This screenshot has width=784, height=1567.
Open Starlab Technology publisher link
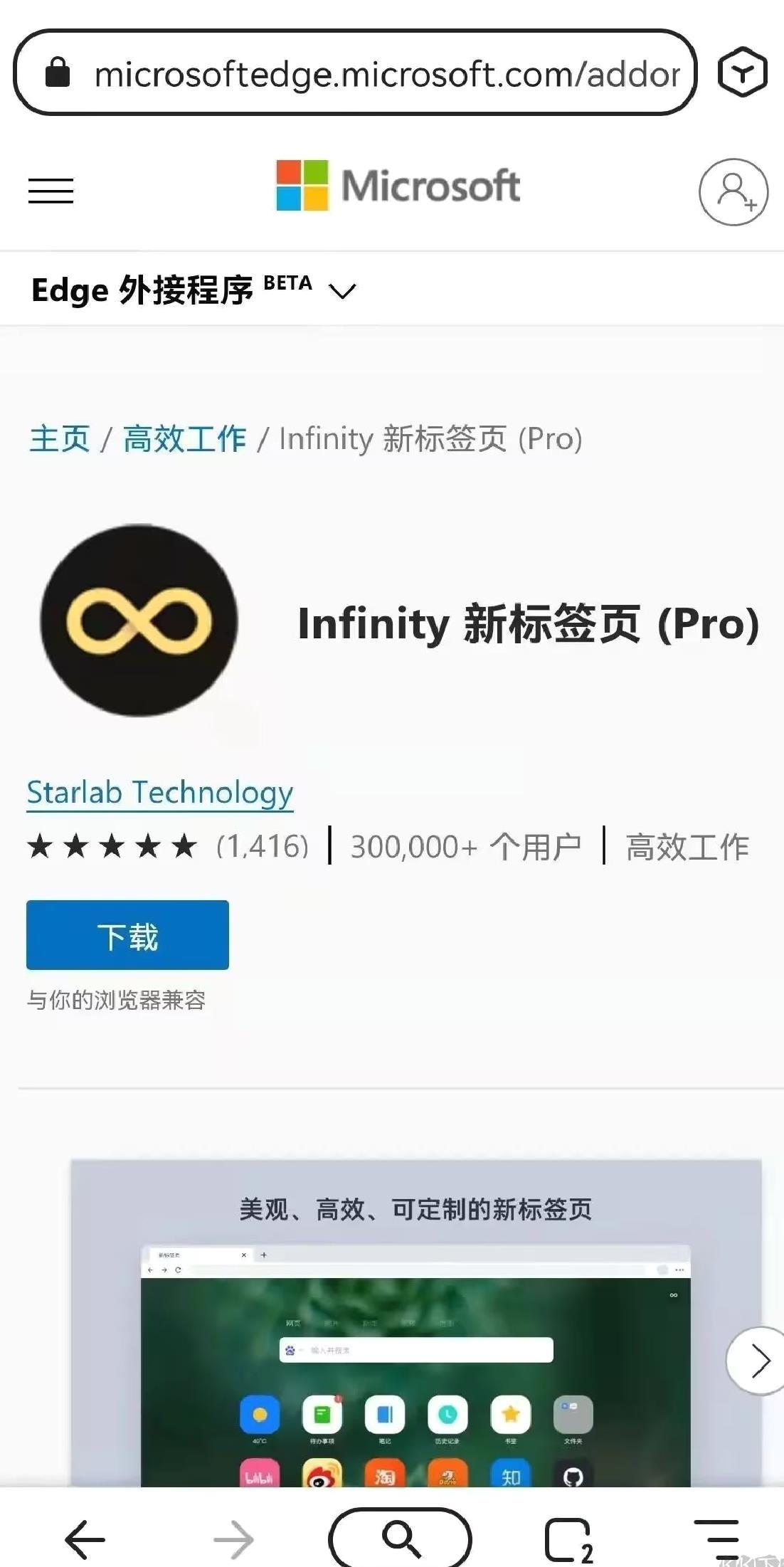click(160, 793)
